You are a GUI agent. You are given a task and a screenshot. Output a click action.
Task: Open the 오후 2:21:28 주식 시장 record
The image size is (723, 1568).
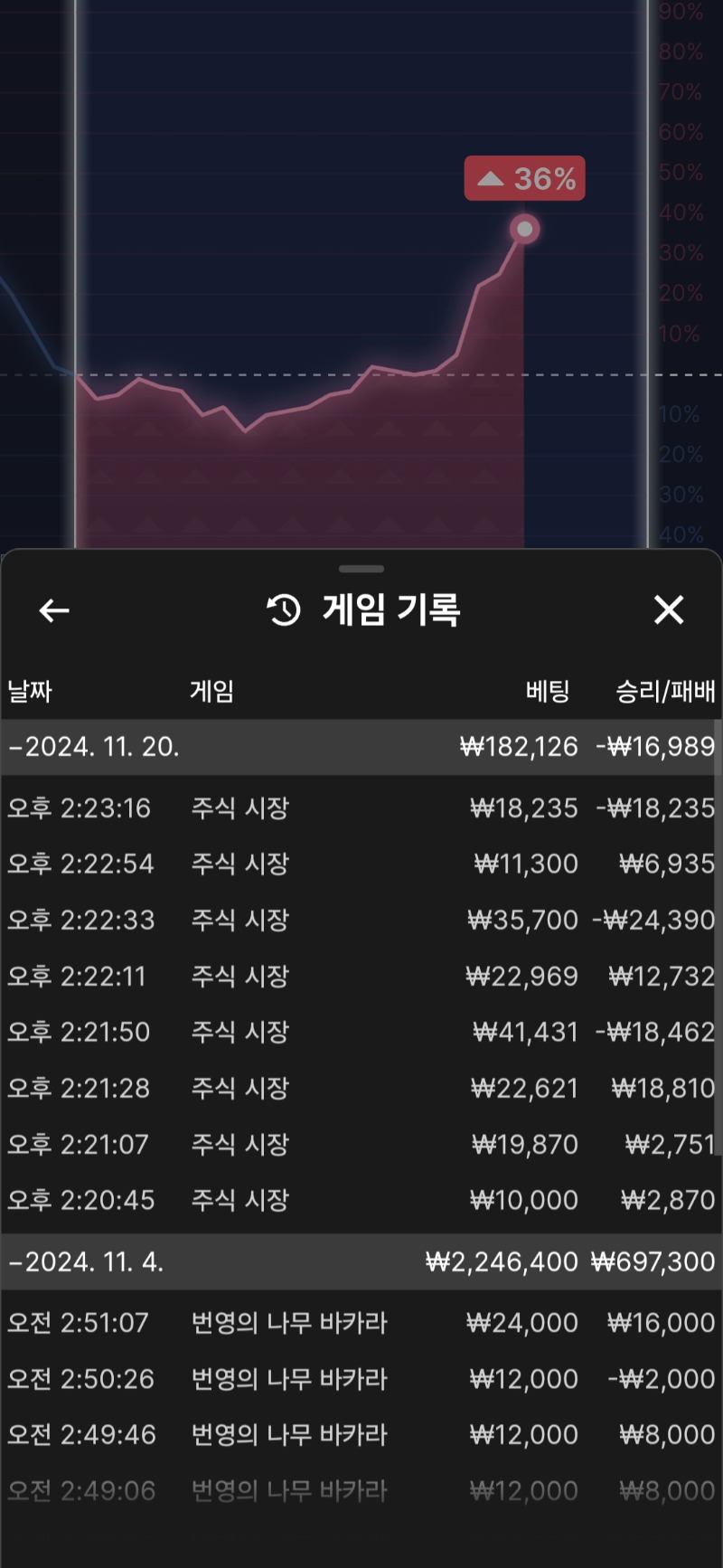(x=361, y=1088)
